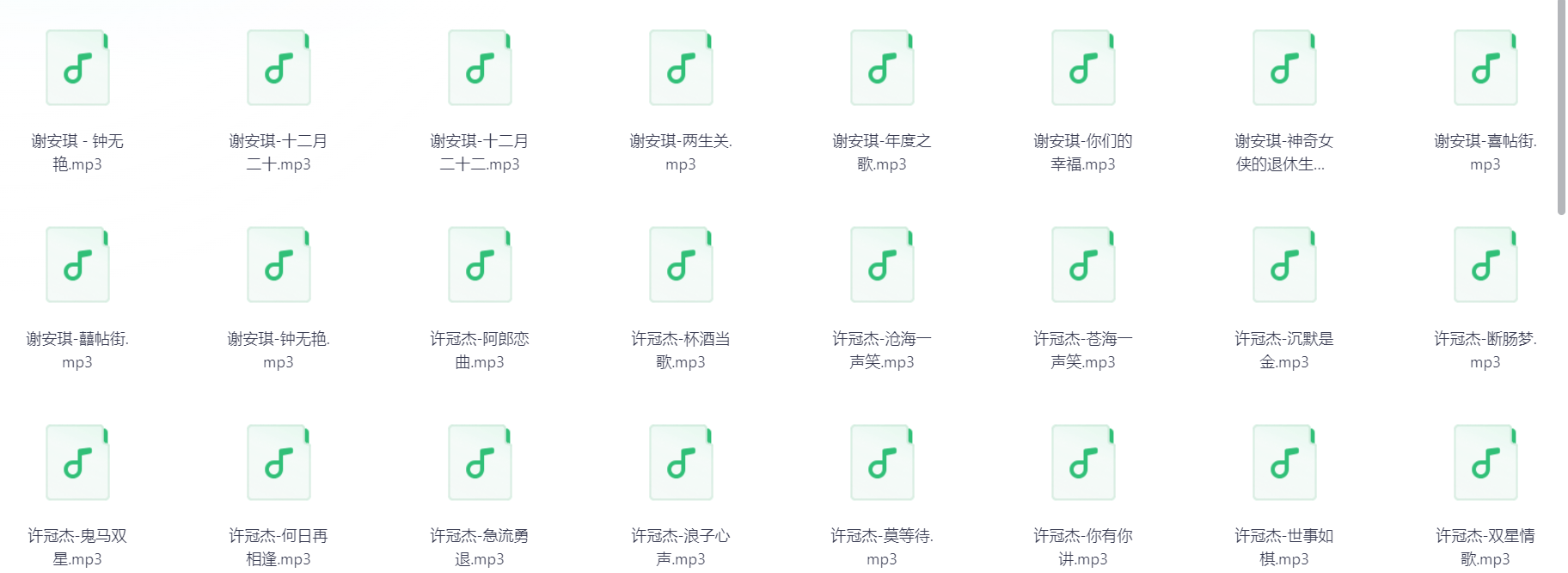The width and height of the screenshot is (1568, 573).
Task: Select 许冠杰-何日再相逢.mp3
Action: click(x=279, y=463)
